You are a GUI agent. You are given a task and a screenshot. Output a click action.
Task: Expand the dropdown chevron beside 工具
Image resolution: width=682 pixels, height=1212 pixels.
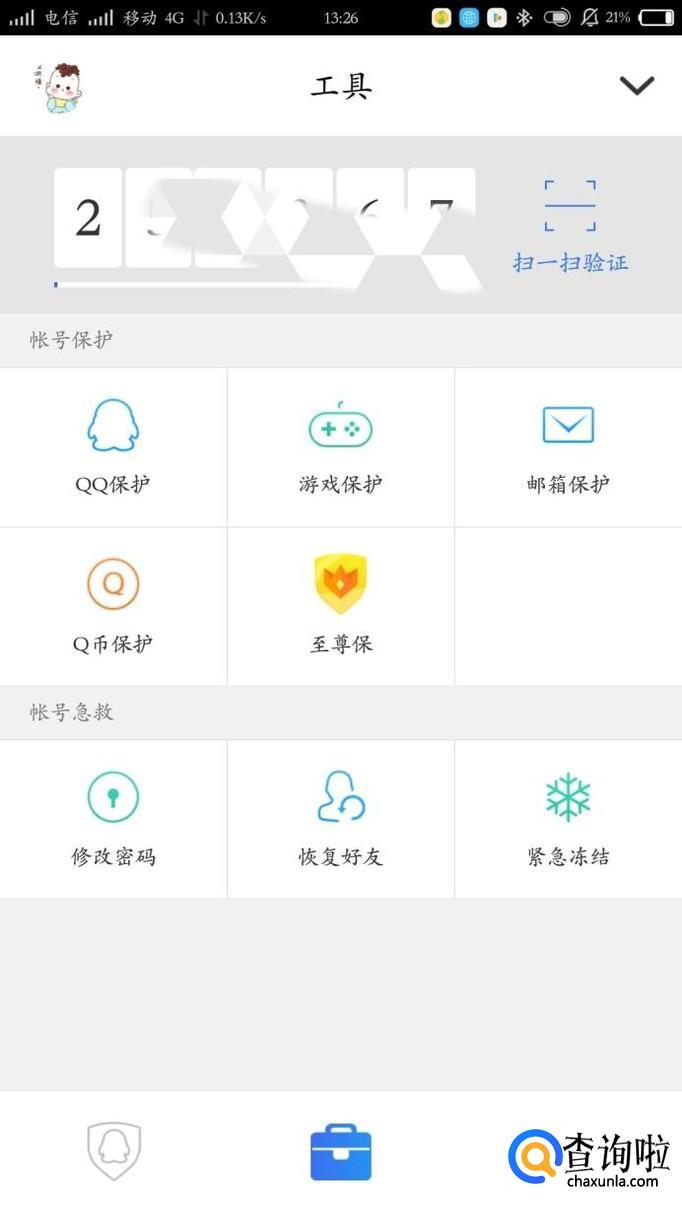[x=636, y=86]
